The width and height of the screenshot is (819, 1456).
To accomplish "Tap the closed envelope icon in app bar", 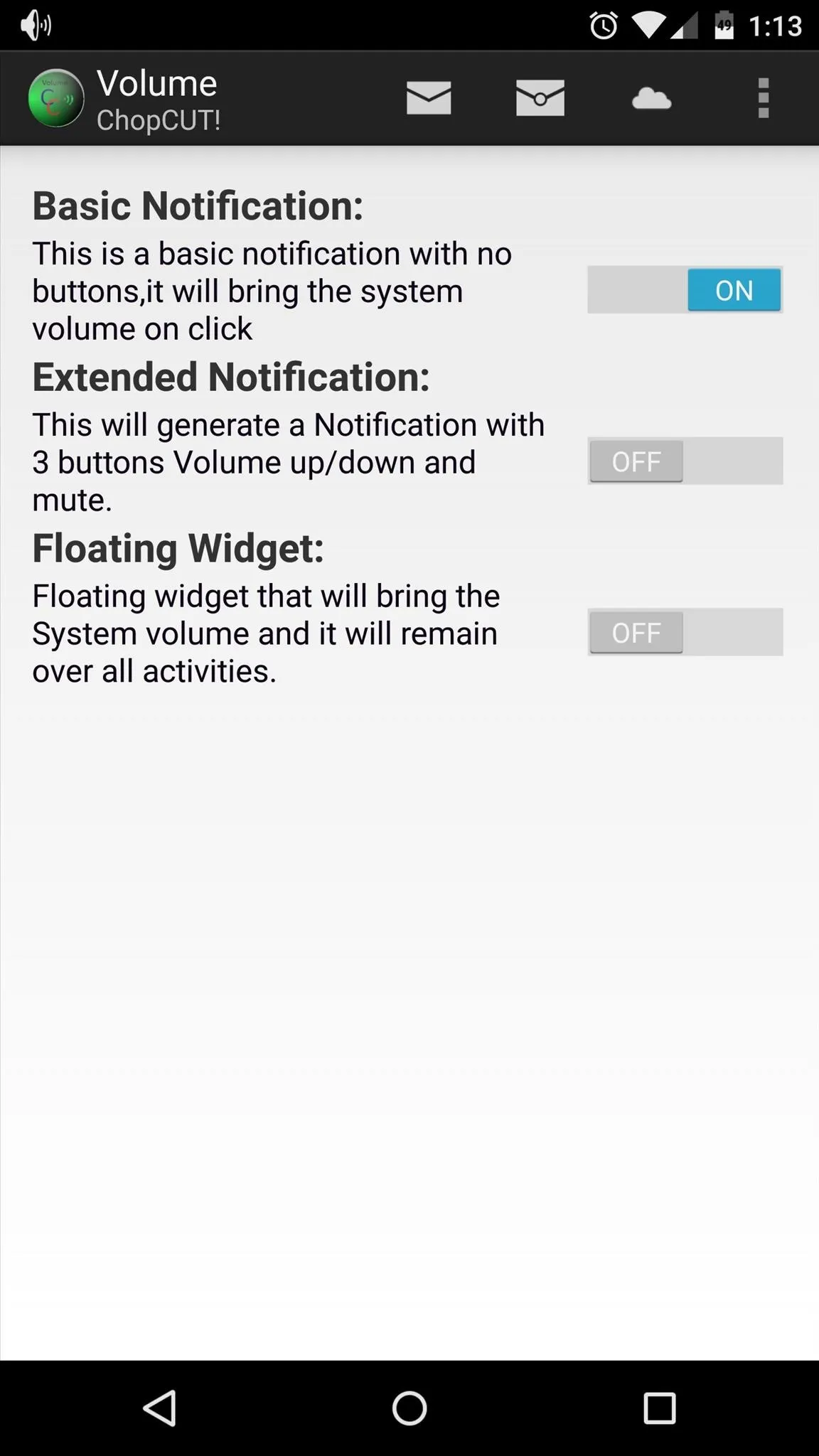I will click(429, 97).
